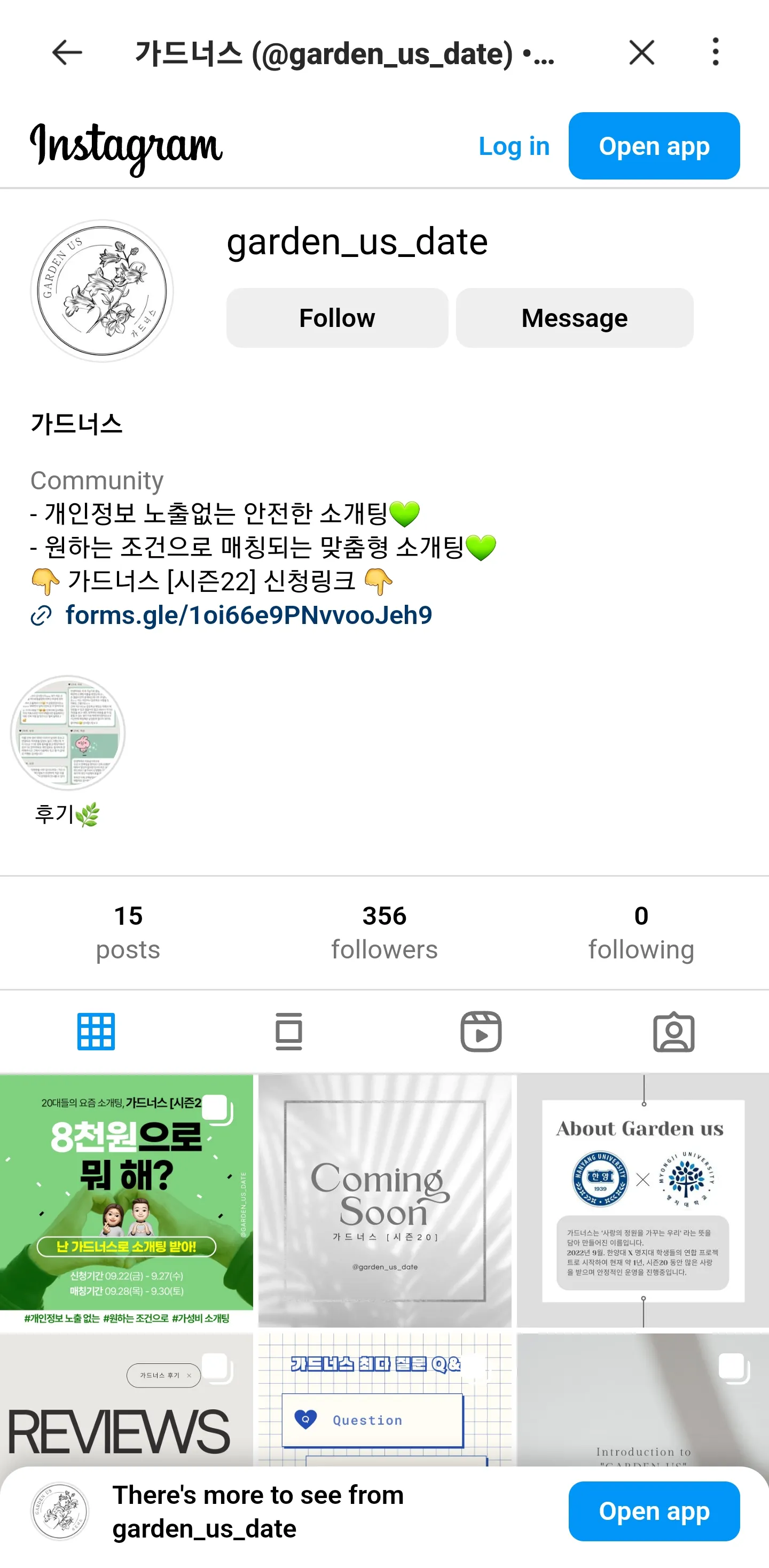Screen dimensions: 769x1568
Task: Close the browser tab with X
Action: pyautogui.click(x=641, y=52)
